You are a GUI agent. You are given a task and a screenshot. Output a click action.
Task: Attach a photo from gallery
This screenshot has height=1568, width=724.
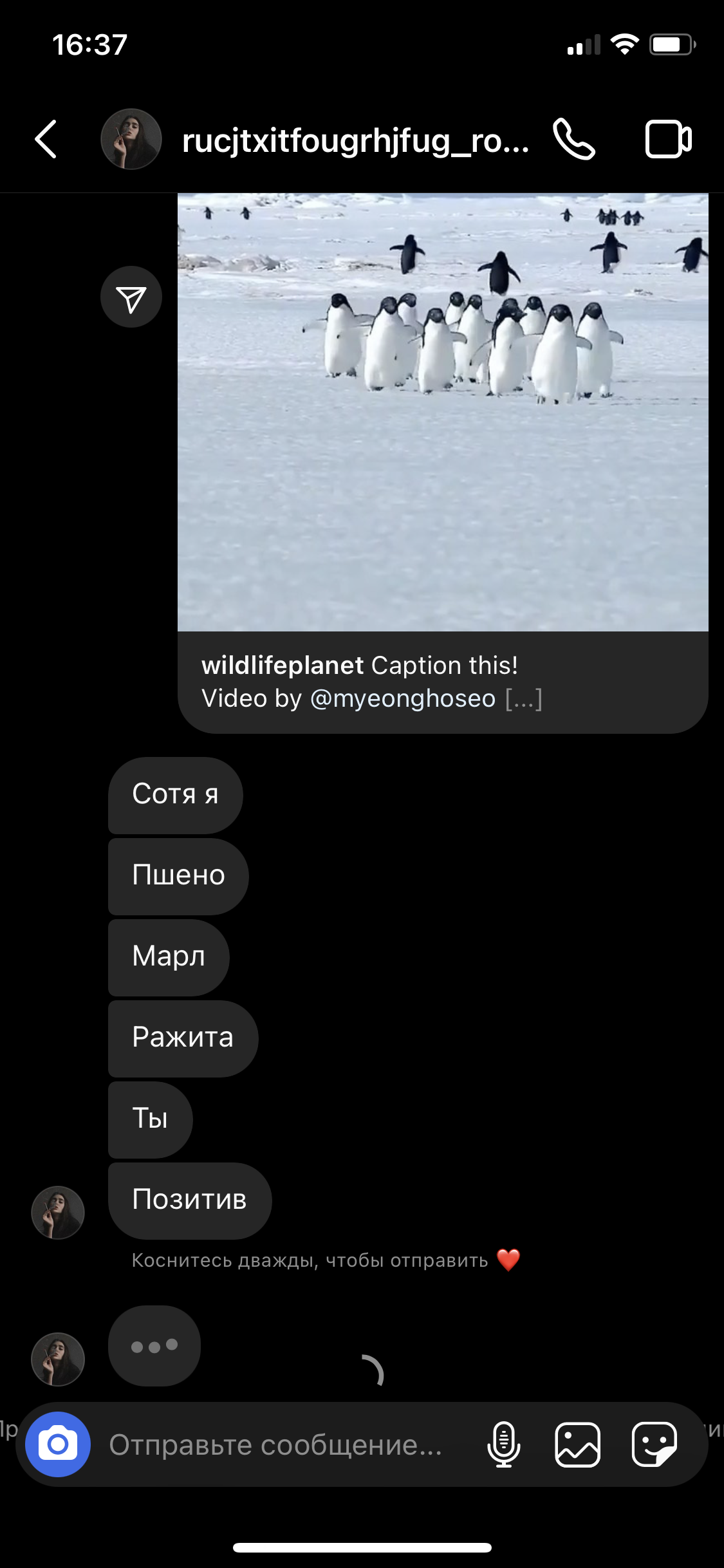click(x=577, y=1444)
